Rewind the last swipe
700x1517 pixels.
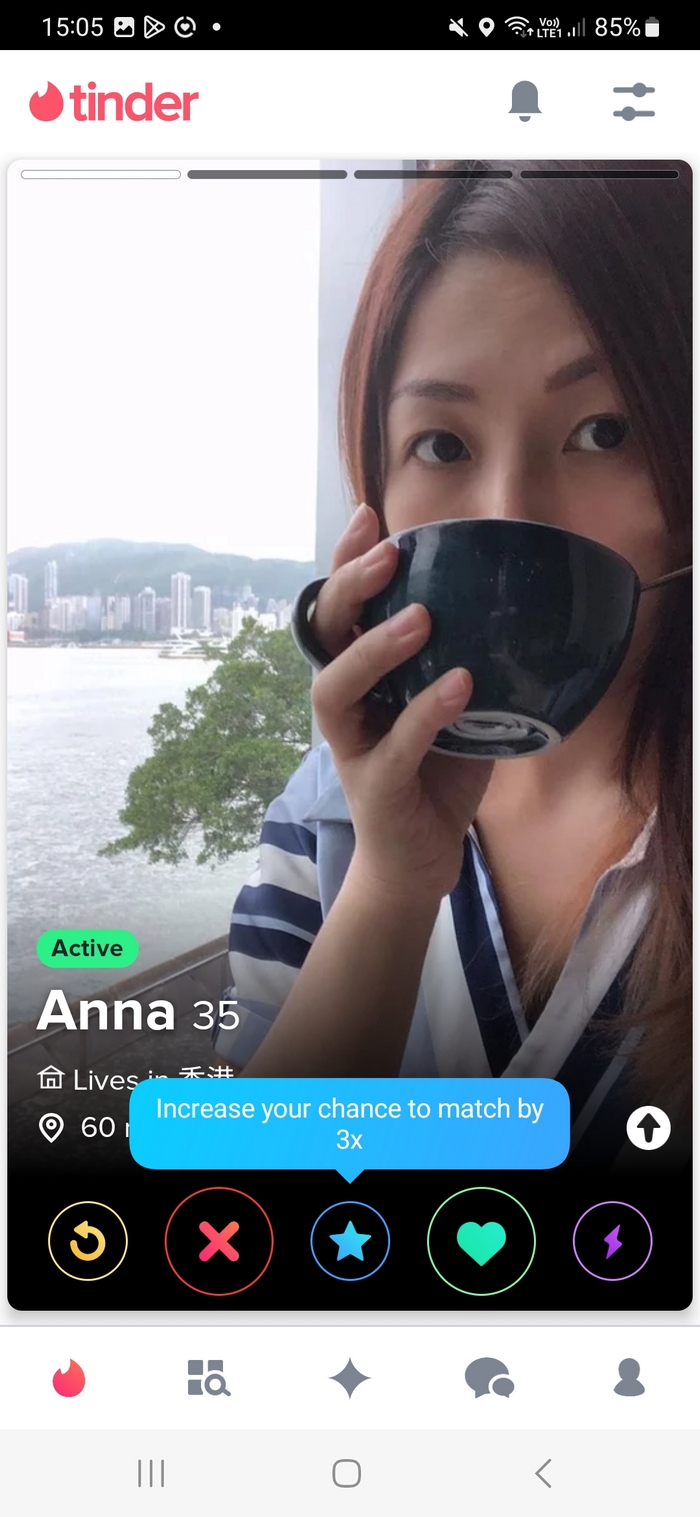click(88, 1241)
